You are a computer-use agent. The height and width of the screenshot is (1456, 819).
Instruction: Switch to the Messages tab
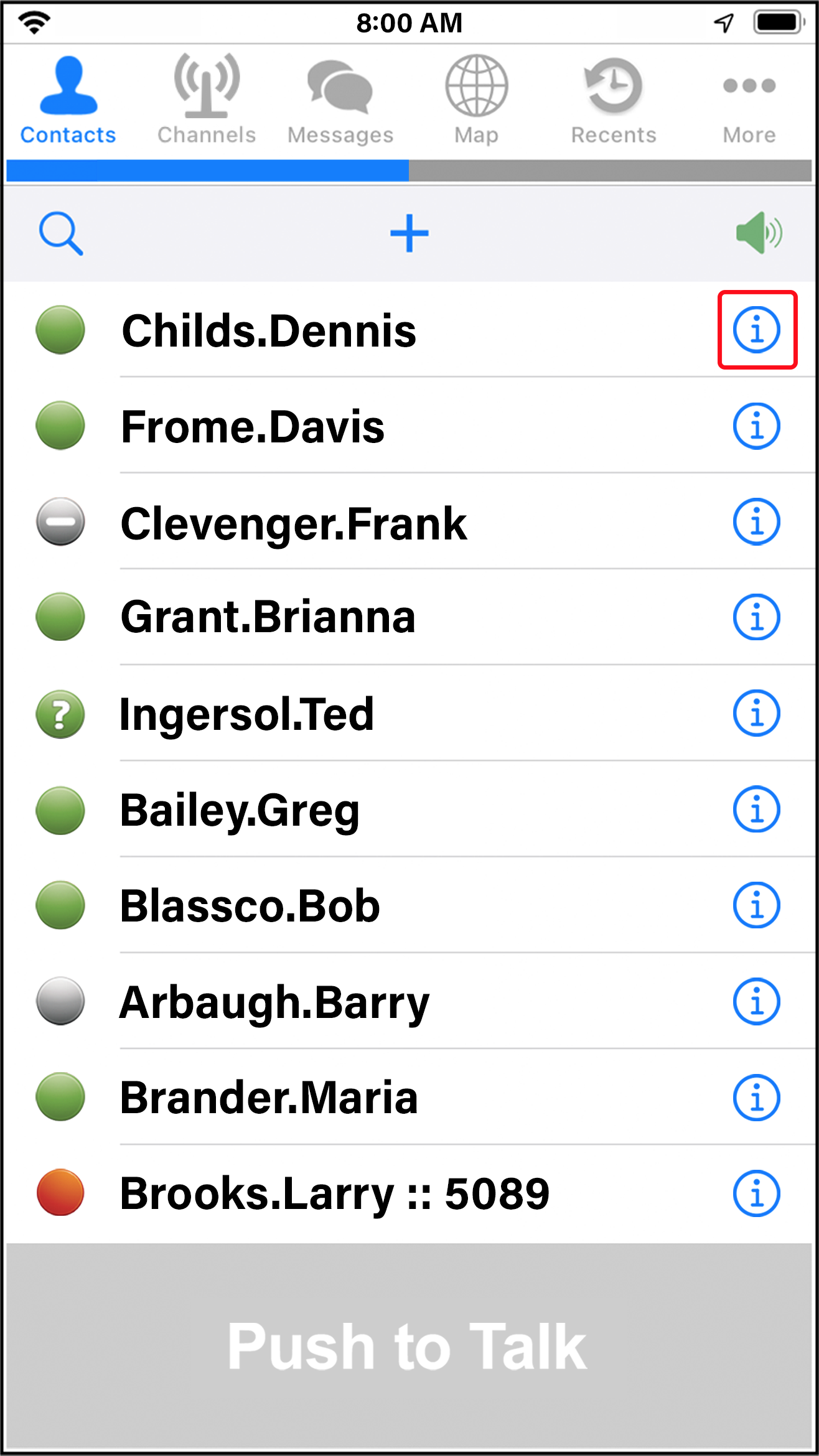[x=340, y=100]
